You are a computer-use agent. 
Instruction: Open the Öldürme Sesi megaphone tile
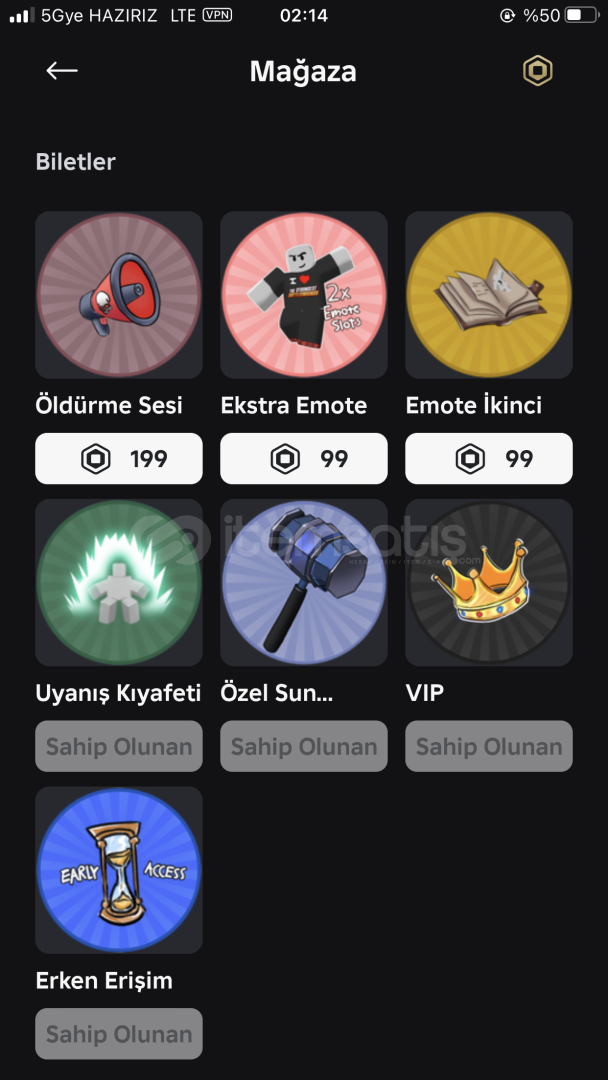[x=119, y=295]
